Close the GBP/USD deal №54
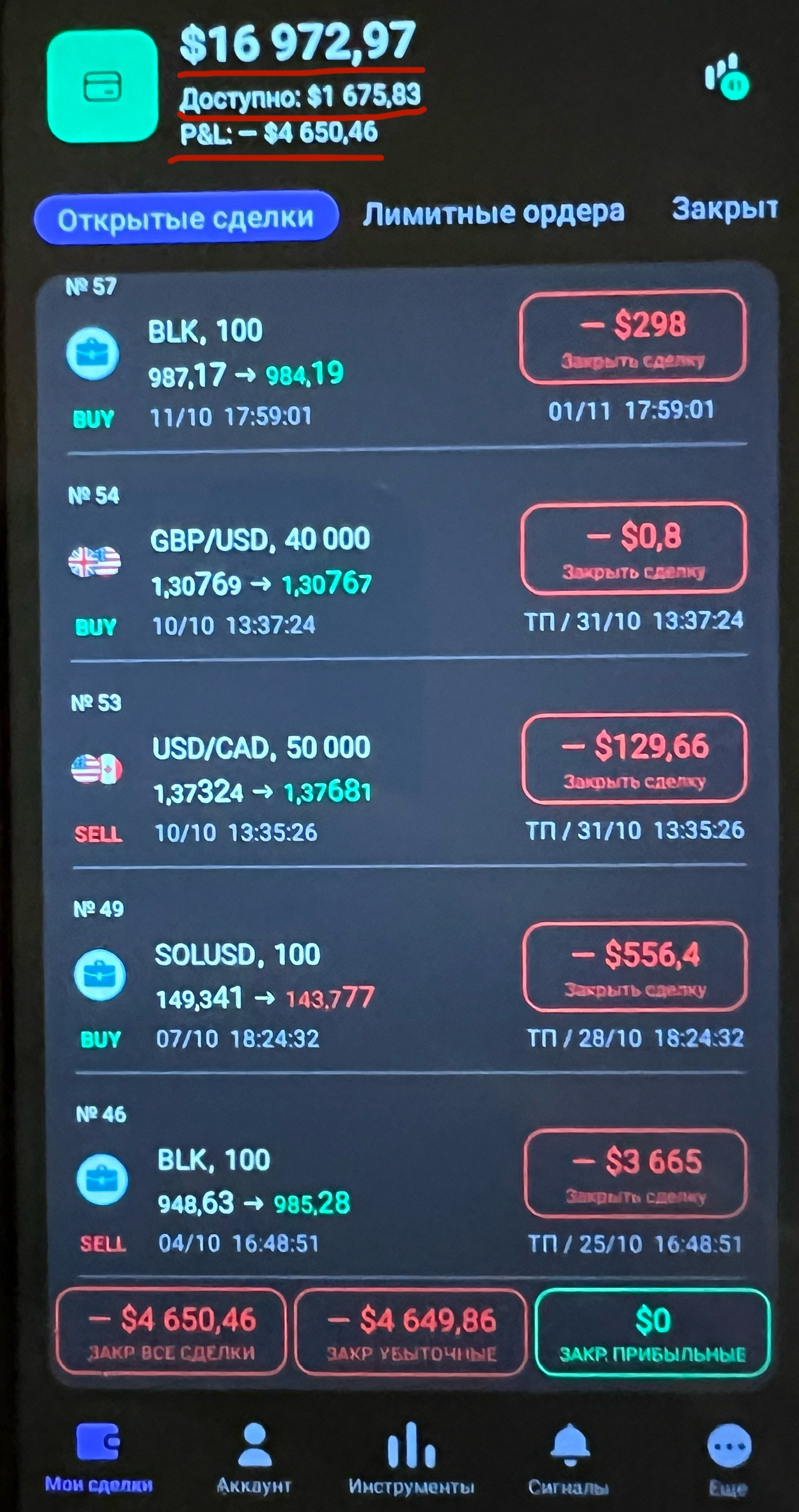This screenshot has width=799, height=1512. coord(633,549)
